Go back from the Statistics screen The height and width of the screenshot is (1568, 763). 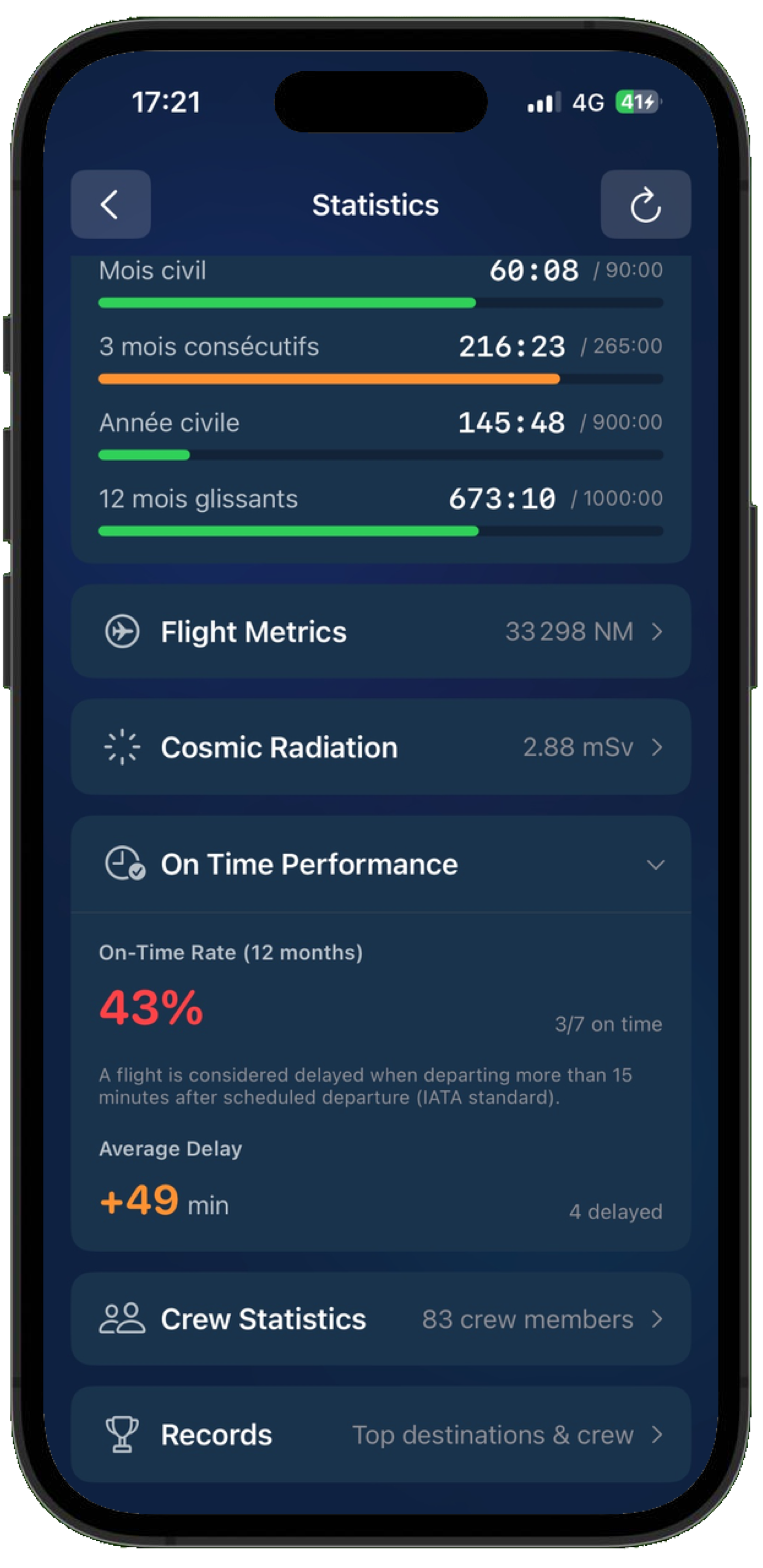tap(110, 205)
